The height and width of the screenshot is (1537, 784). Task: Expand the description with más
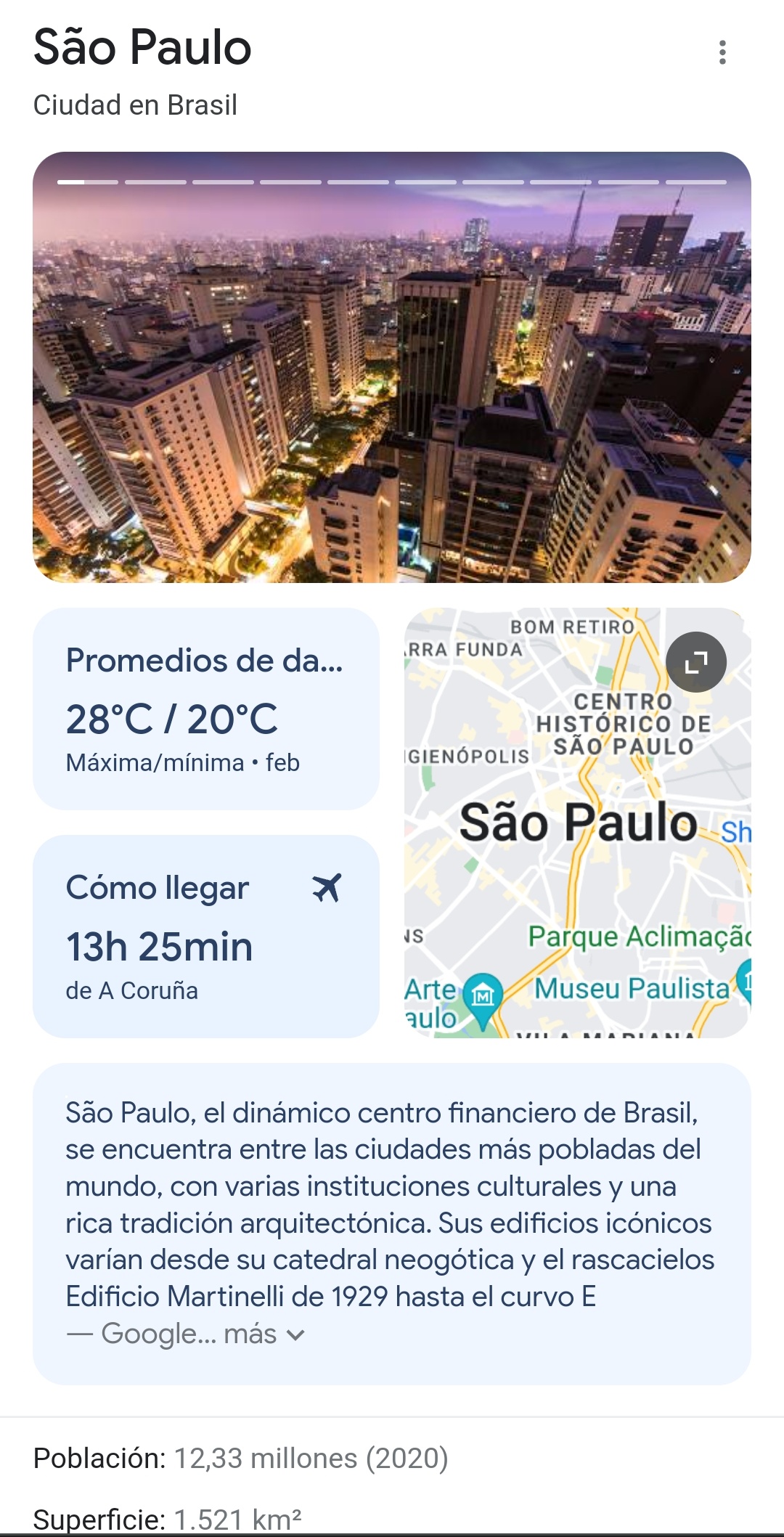click(264, 1334)
